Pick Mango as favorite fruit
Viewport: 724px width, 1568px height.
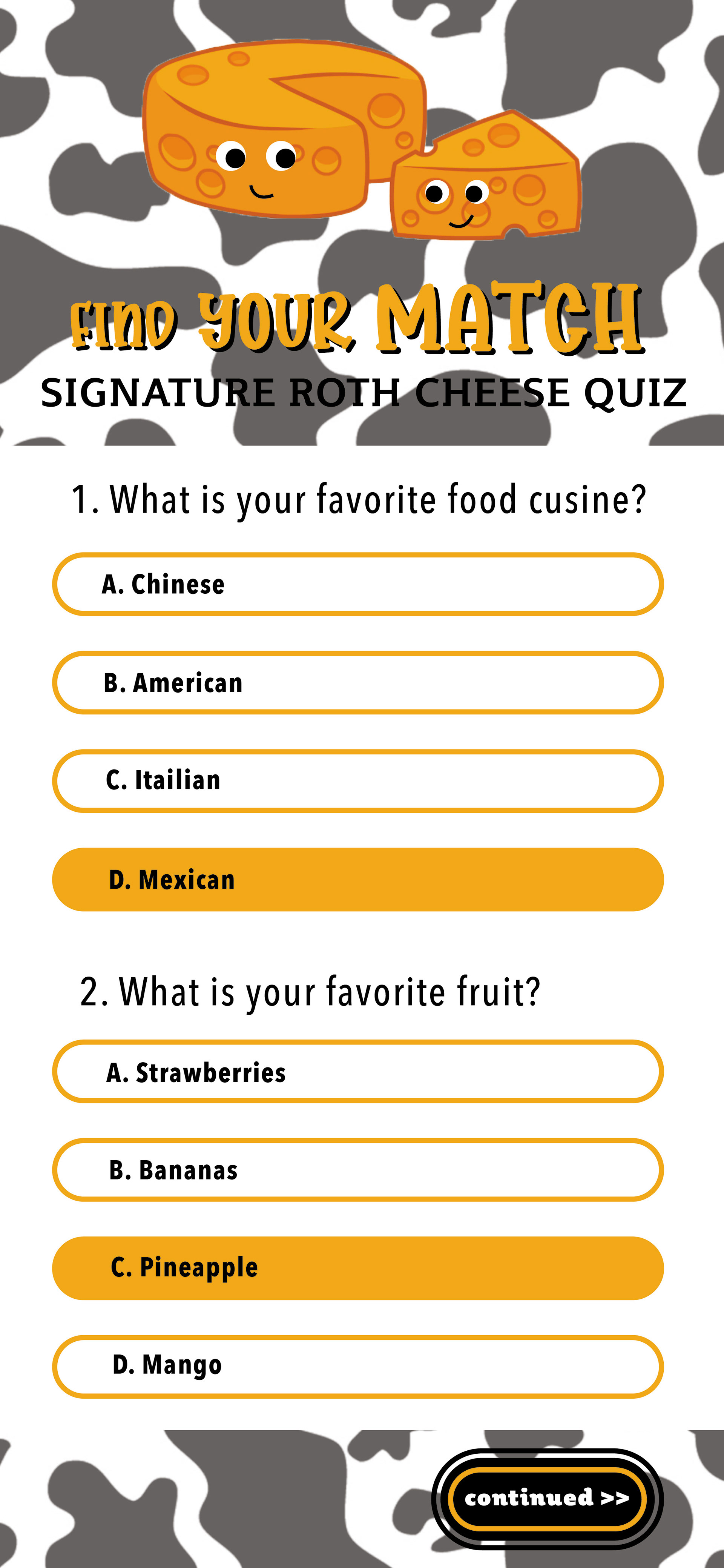click(x=358, y=1367)
